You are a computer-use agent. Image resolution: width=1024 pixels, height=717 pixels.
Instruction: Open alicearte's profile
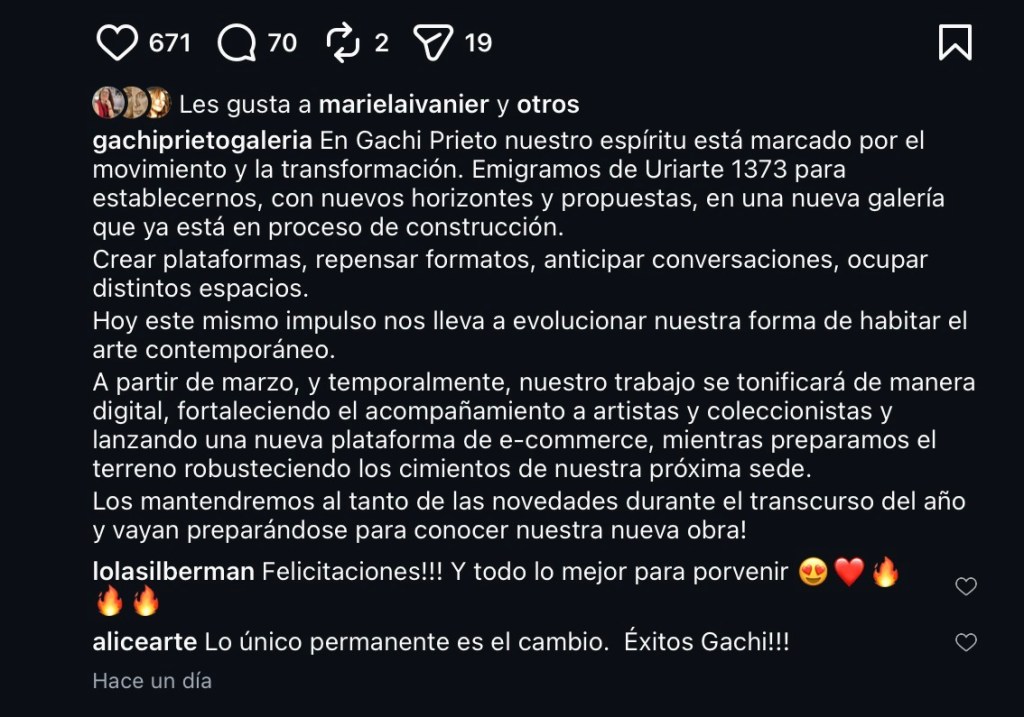(x=144, y=642)
